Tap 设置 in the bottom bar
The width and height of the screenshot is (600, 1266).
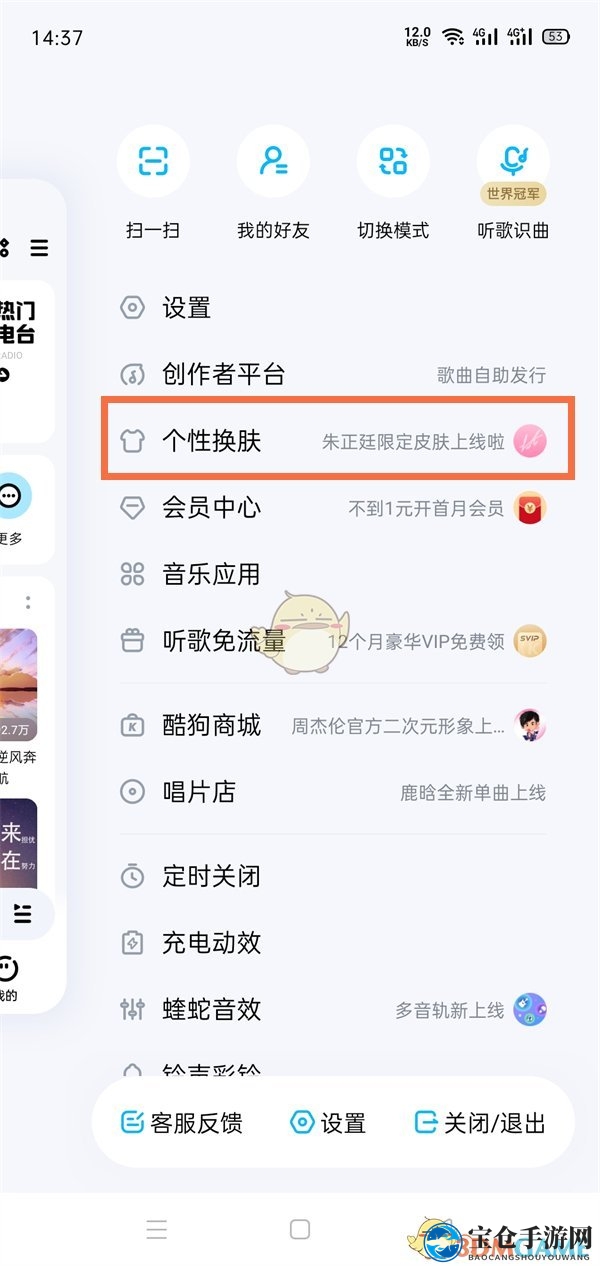tap(328, 1122)
